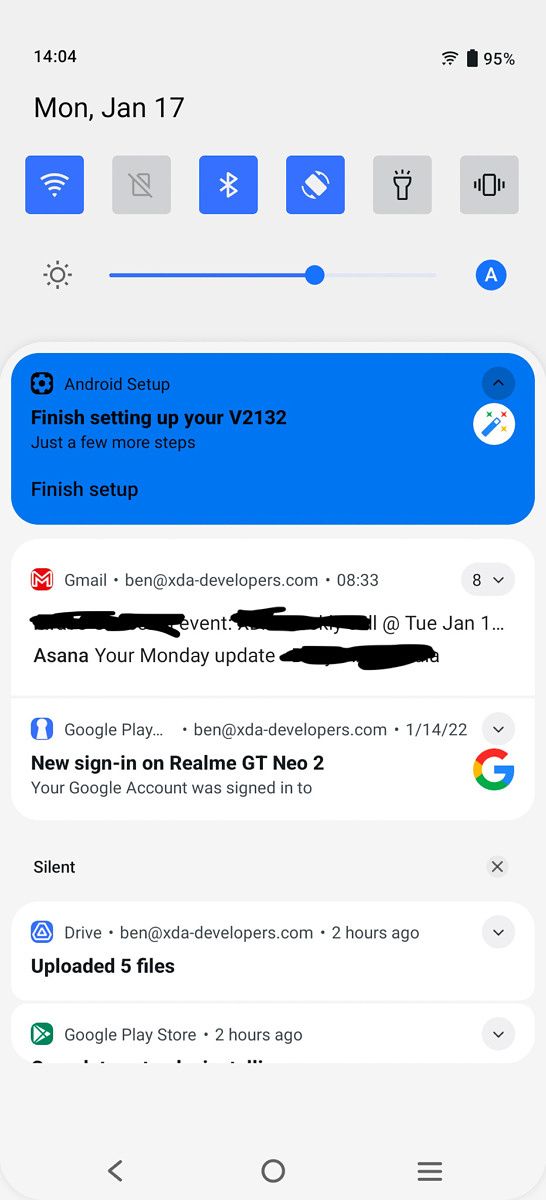Toggle the vibrate mode tile
Image resolution: width=546 pixels, height=1200 pixels.
[489, 185]
